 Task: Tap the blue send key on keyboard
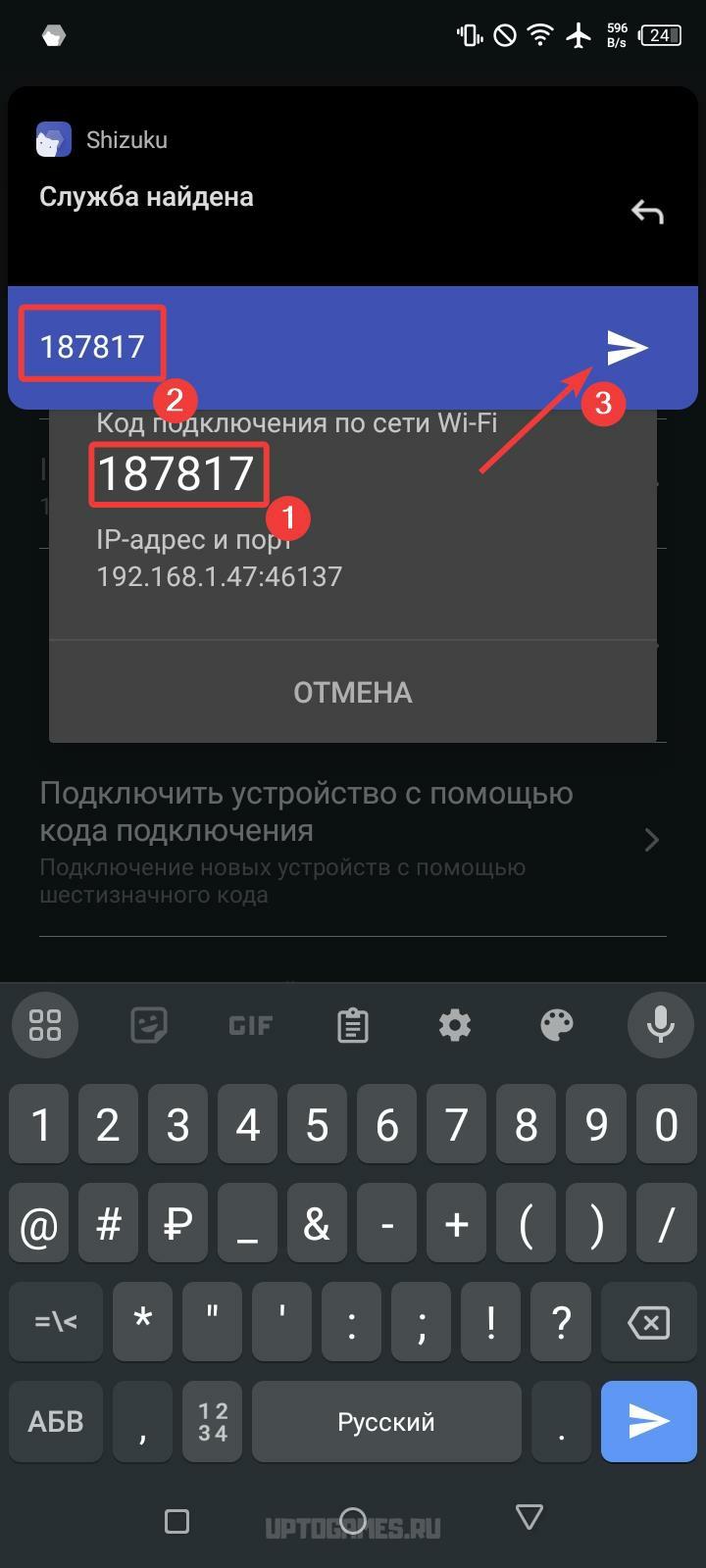[648, 1421]
